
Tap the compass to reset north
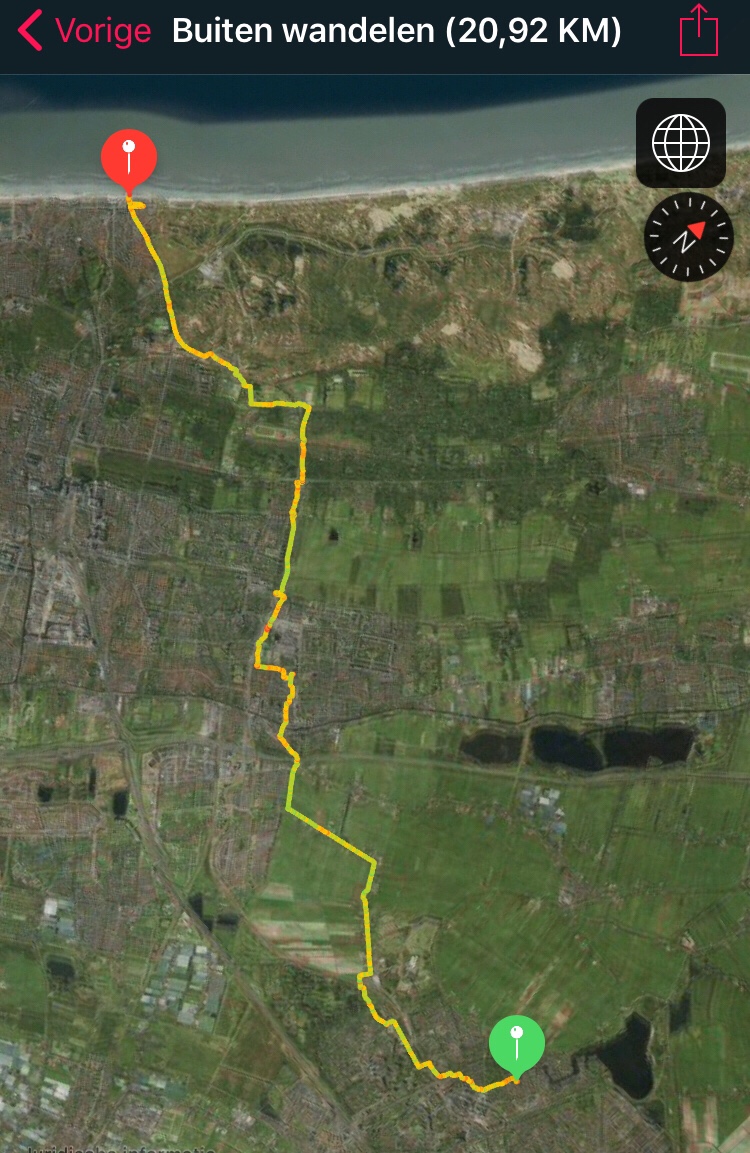(x=689, y=238)
